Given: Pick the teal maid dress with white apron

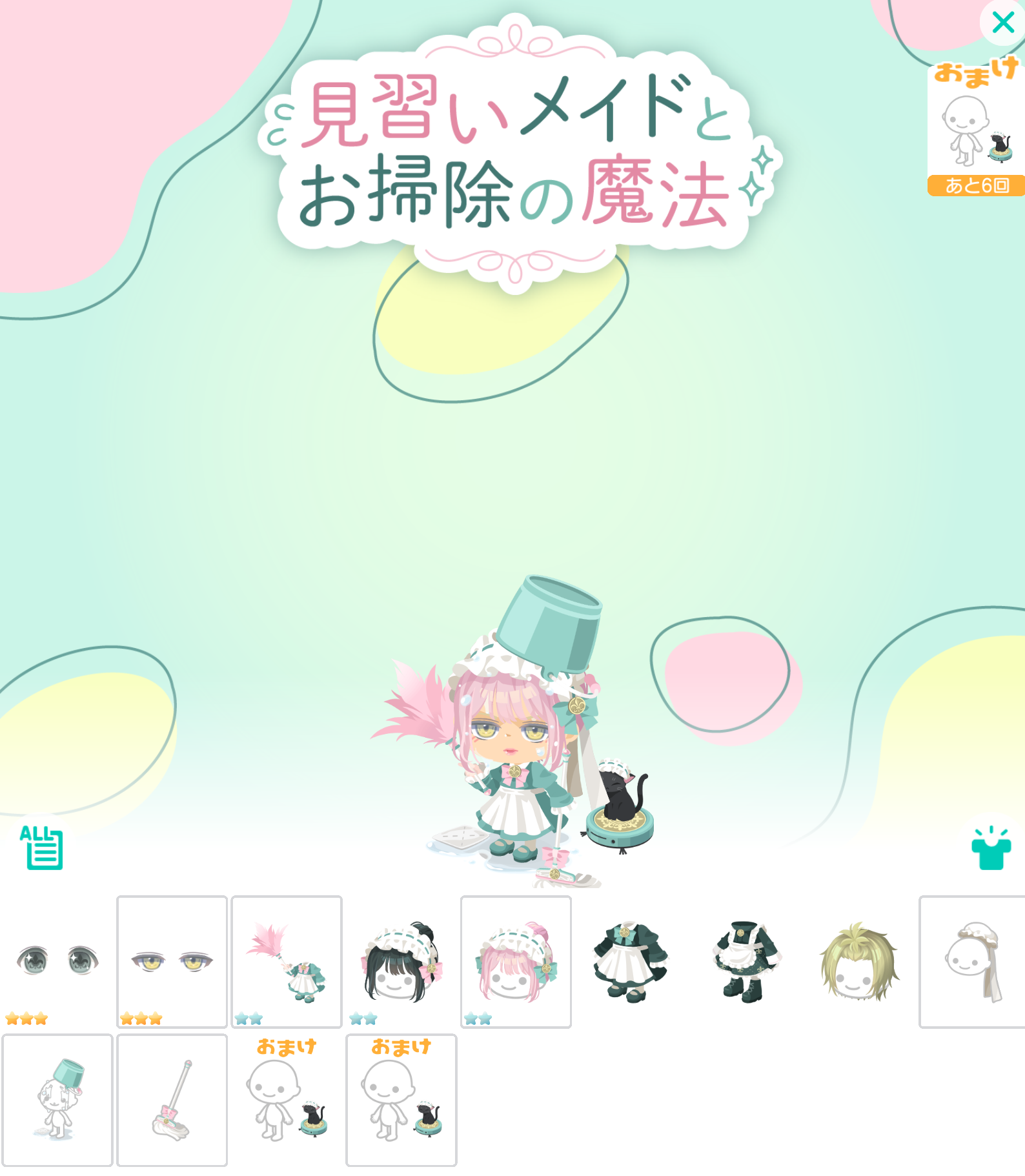Looking at the screenshot, I should point(630,961).
